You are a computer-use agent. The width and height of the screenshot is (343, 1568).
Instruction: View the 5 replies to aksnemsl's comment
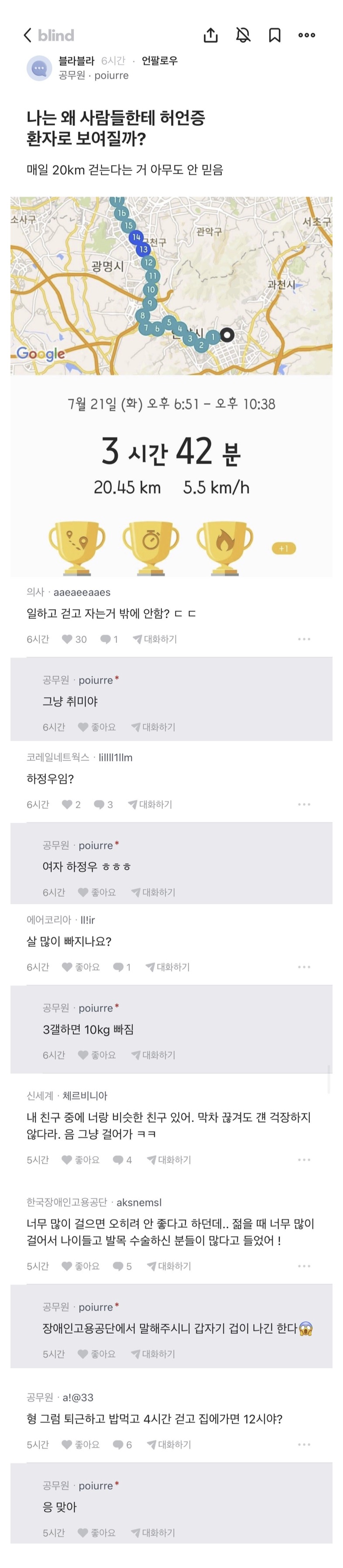click(x=123, y=1266)
